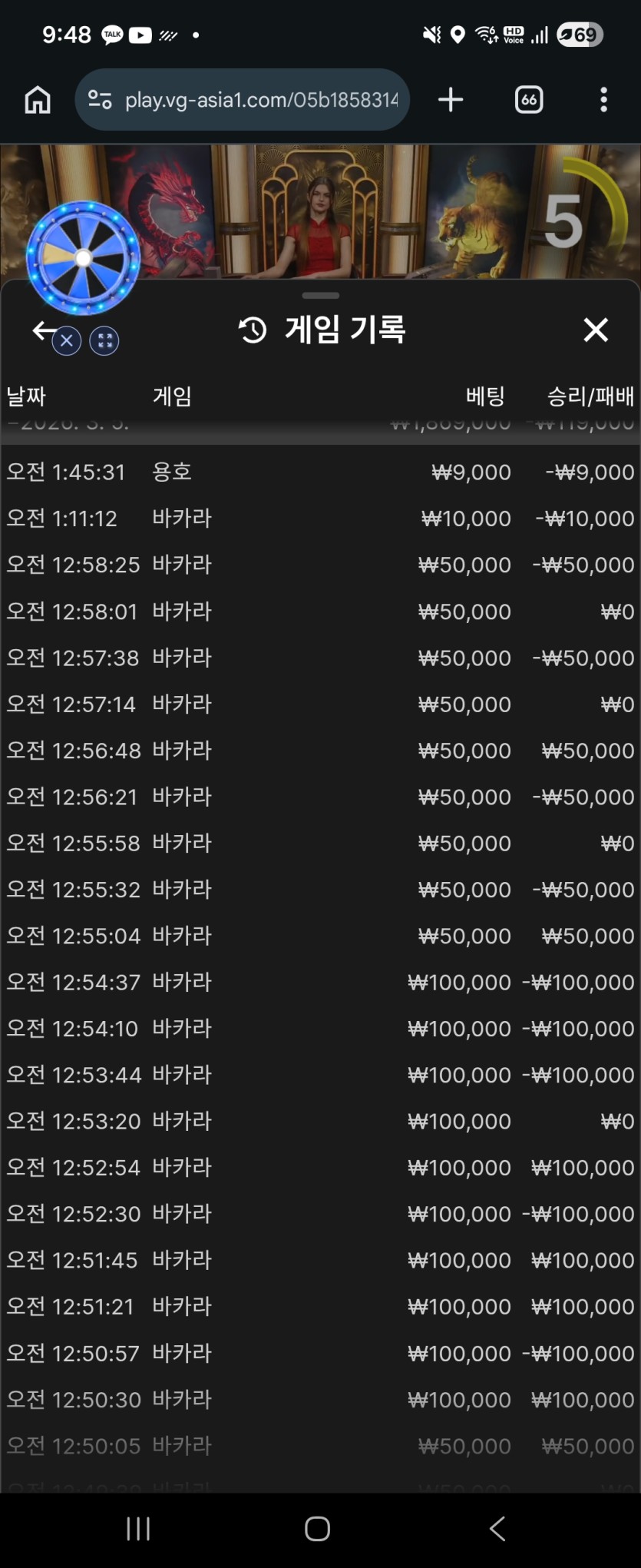
Task: Open the recent apps view
Action: [x=138, y=1529]
